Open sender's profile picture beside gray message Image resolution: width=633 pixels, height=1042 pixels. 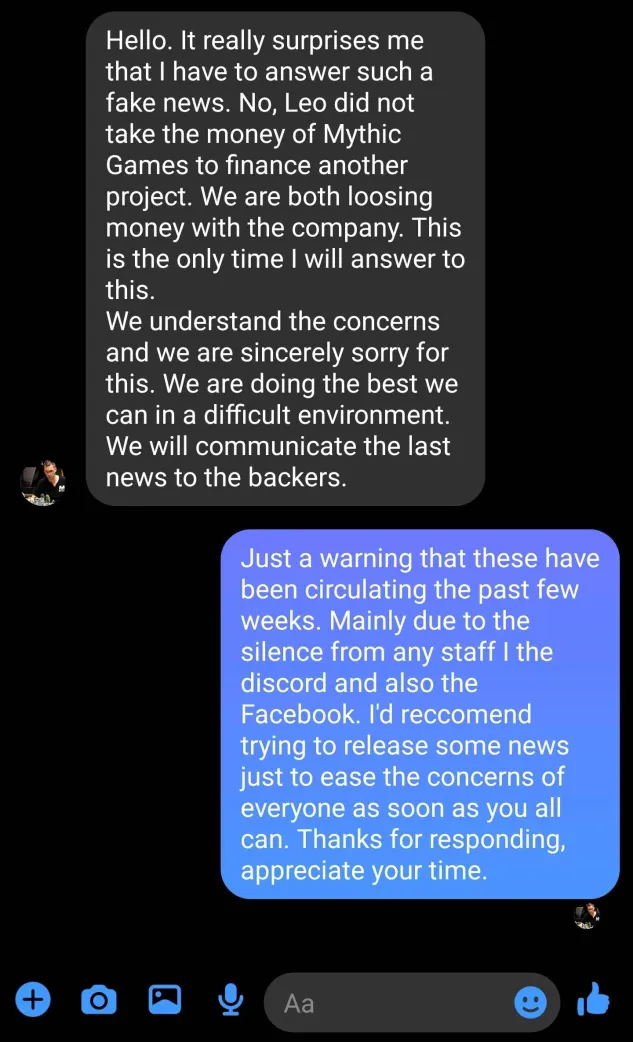(43, 483)
